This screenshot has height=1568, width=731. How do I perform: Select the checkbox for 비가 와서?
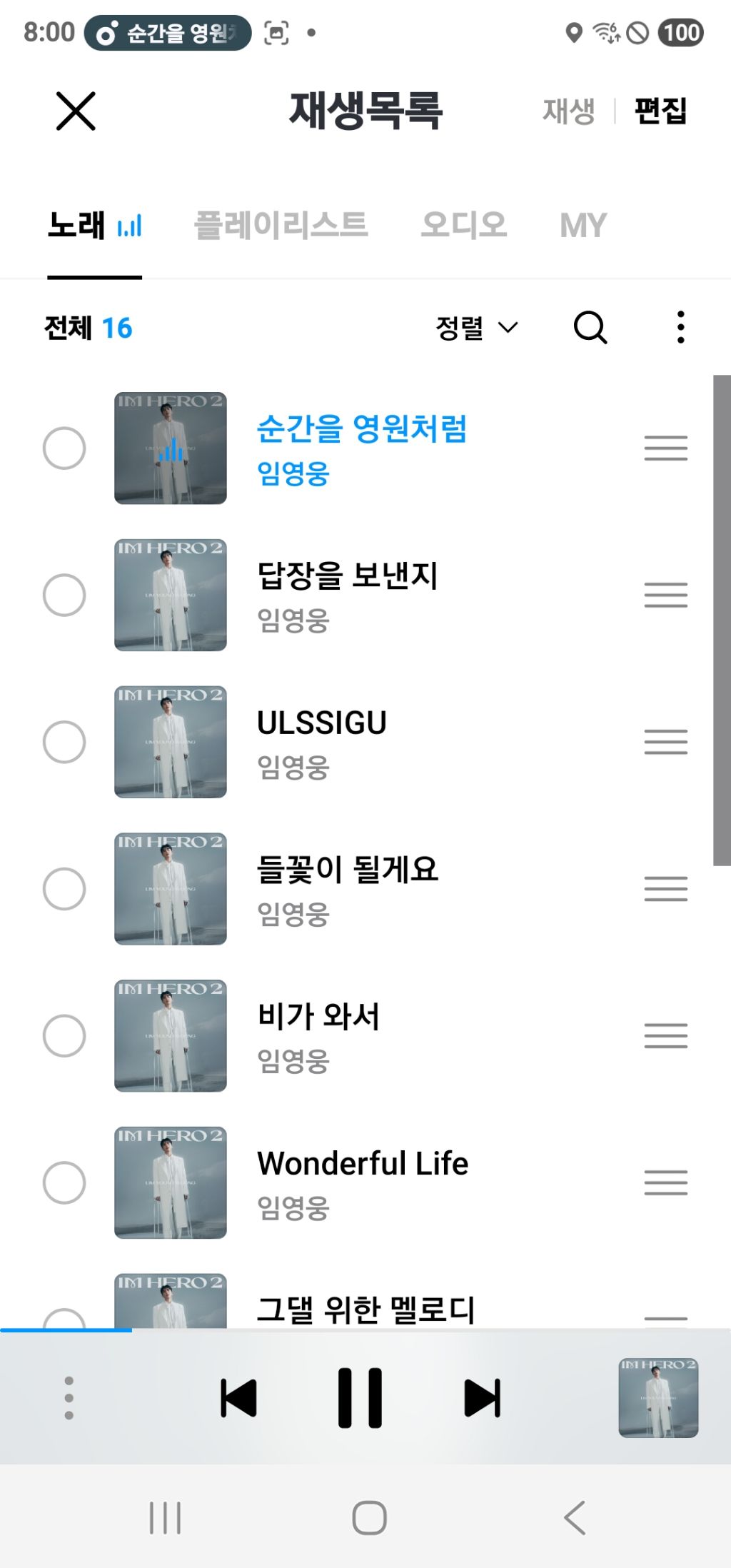click(x=64, y=1035)
